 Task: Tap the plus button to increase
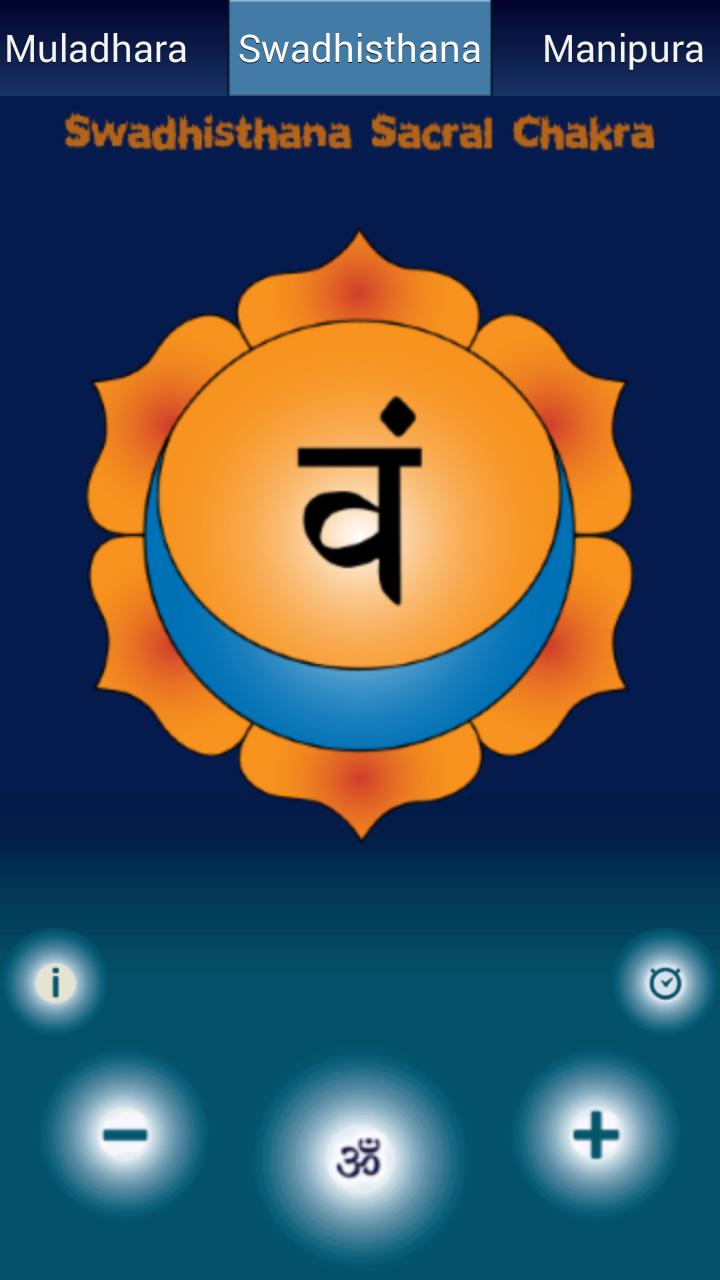pos(596,1135)
